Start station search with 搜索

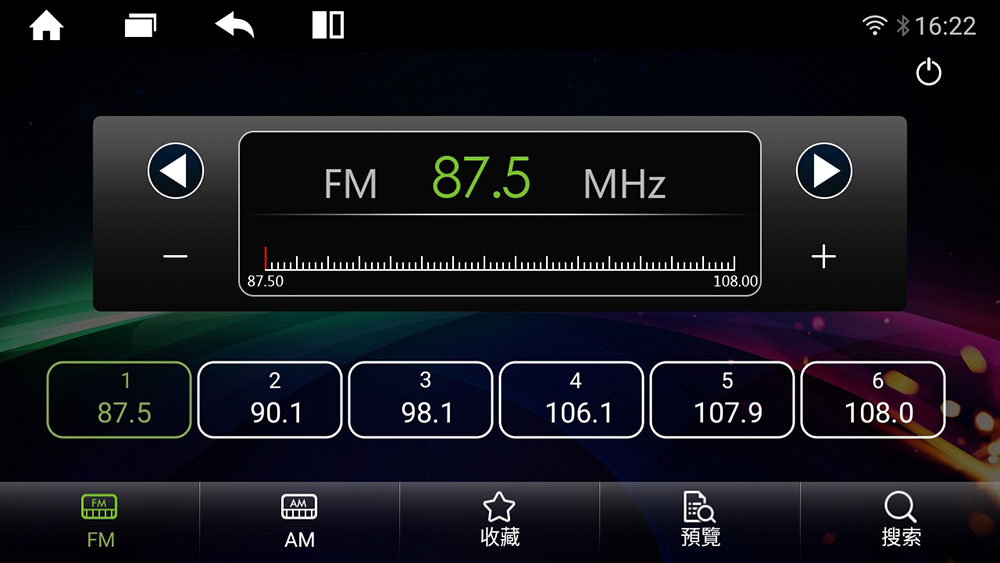click(900, 522)
